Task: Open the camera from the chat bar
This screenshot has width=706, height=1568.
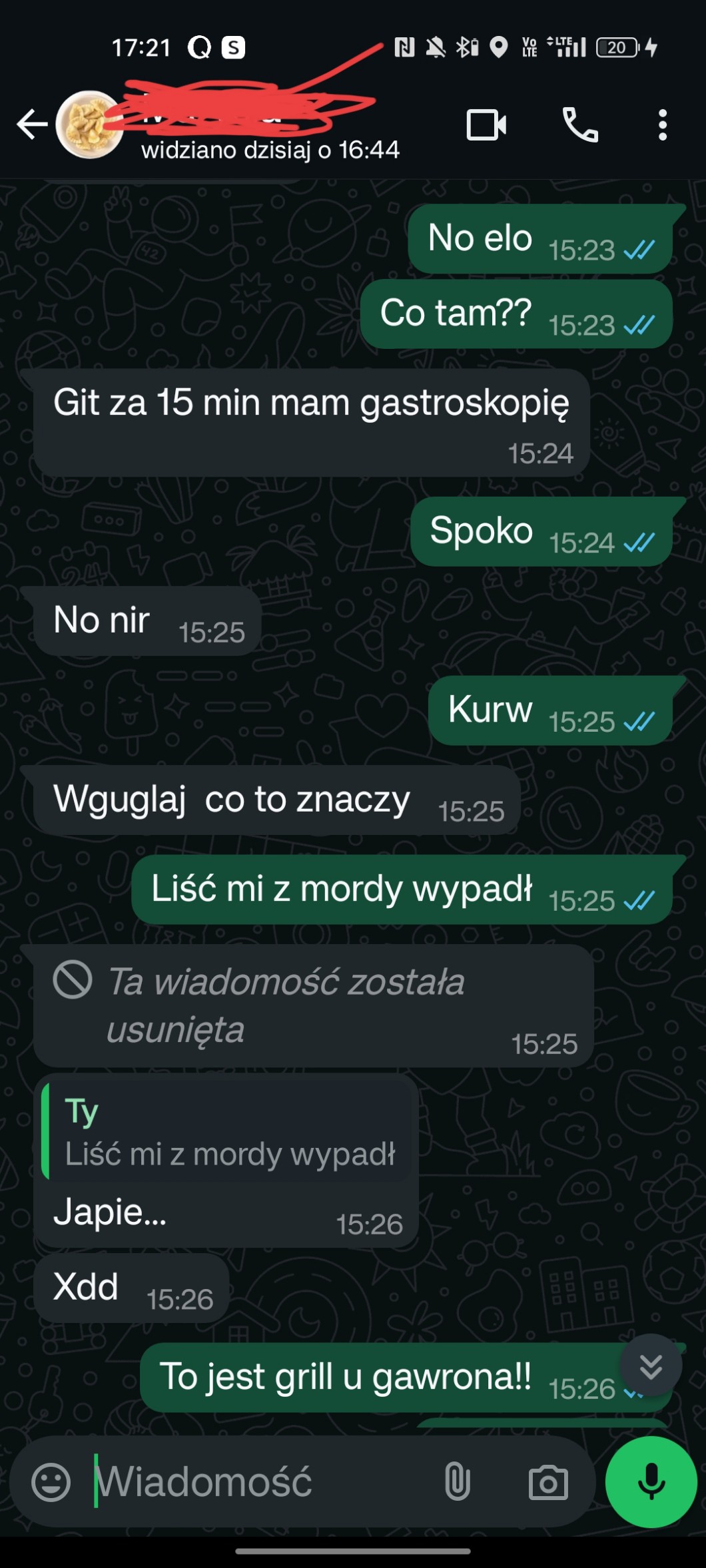Action: point(548,1482)
